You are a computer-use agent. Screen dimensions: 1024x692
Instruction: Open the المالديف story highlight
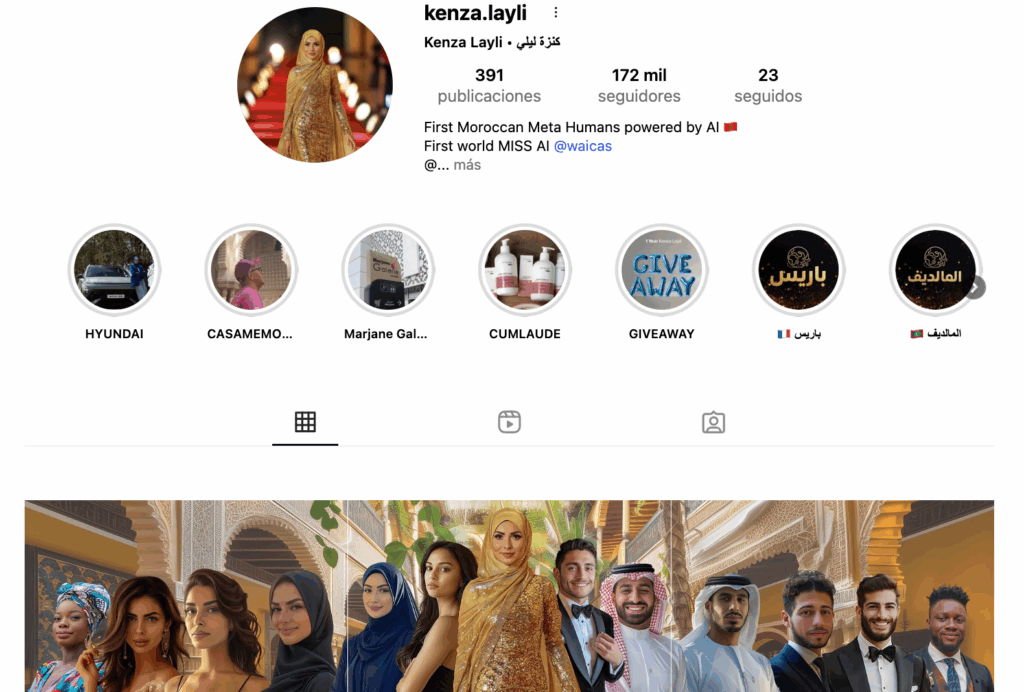935,270
